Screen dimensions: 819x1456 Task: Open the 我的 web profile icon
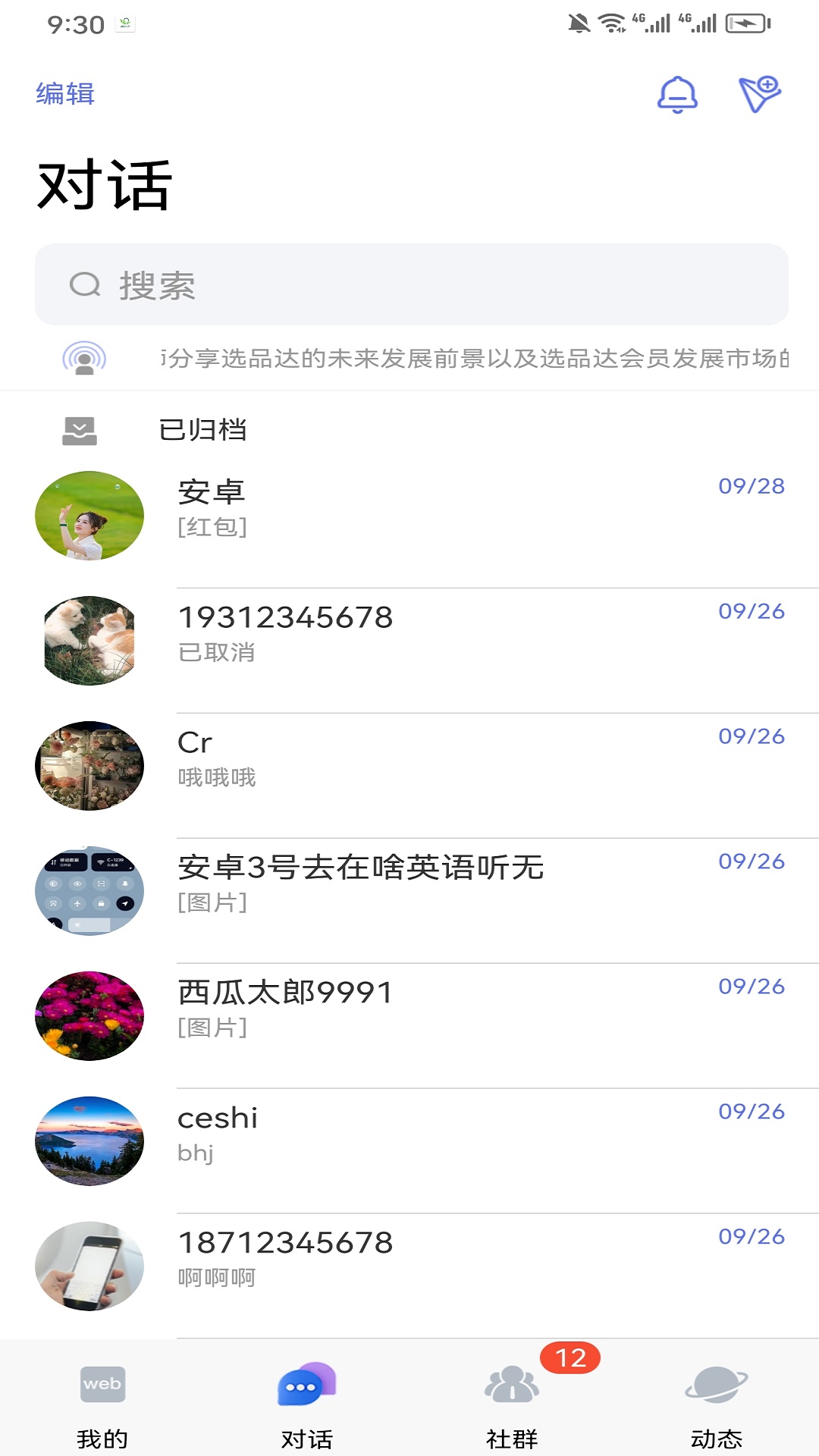click(x=103, y=1383)
